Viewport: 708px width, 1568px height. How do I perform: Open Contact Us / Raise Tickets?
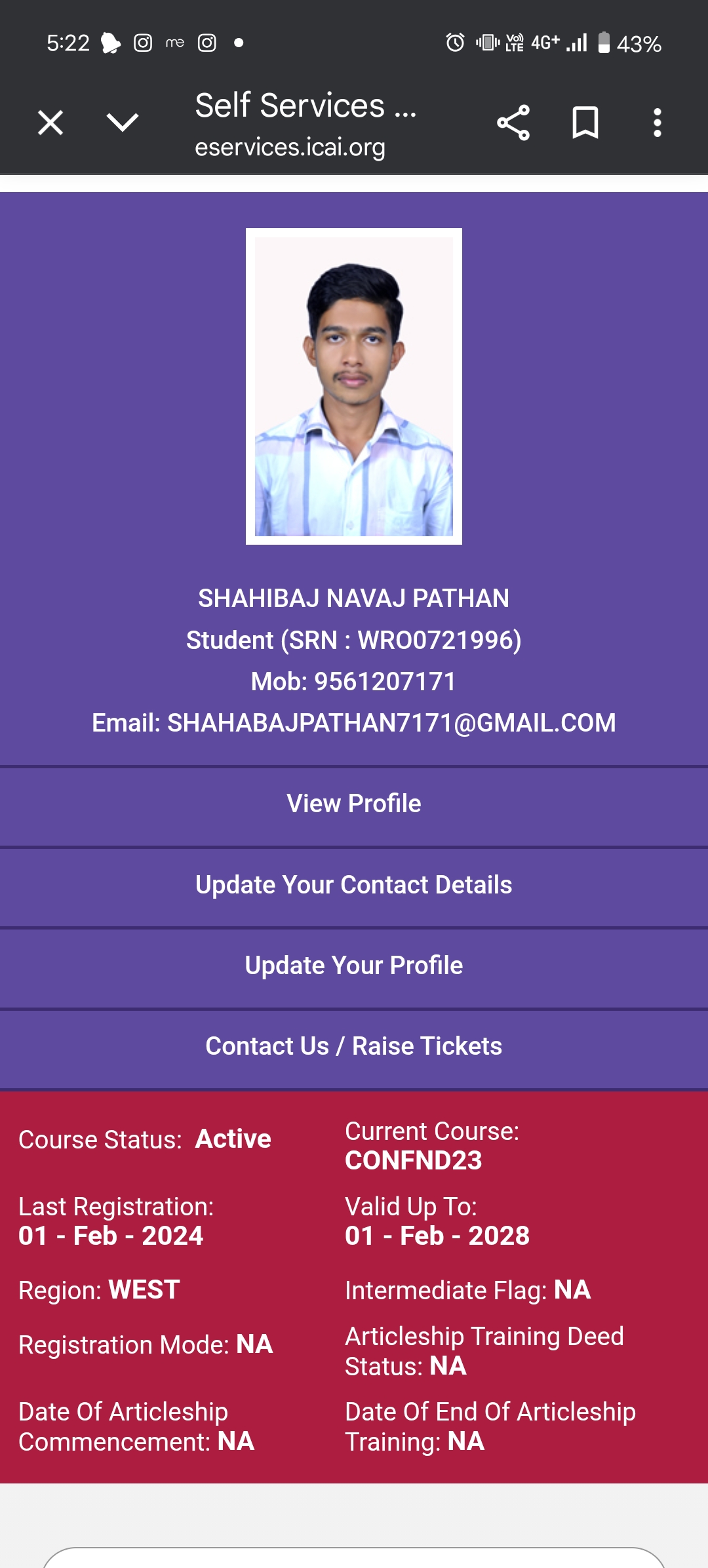click(354, 1046)
